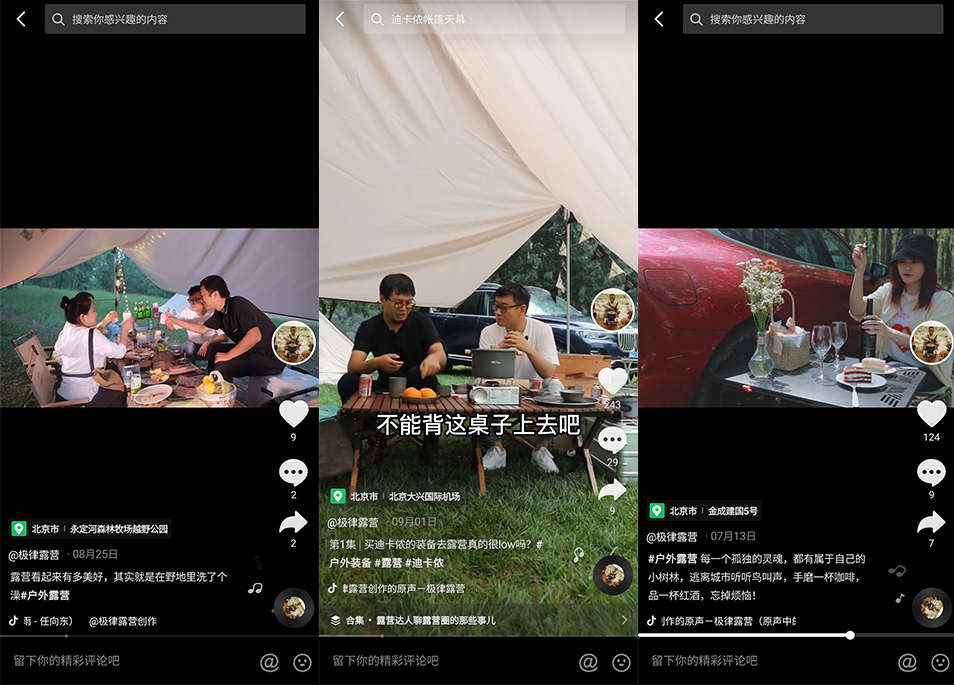Go back from the 08月25日 camping video
The width and height of the screenshot is (954, 685).
tap(21, 19)
